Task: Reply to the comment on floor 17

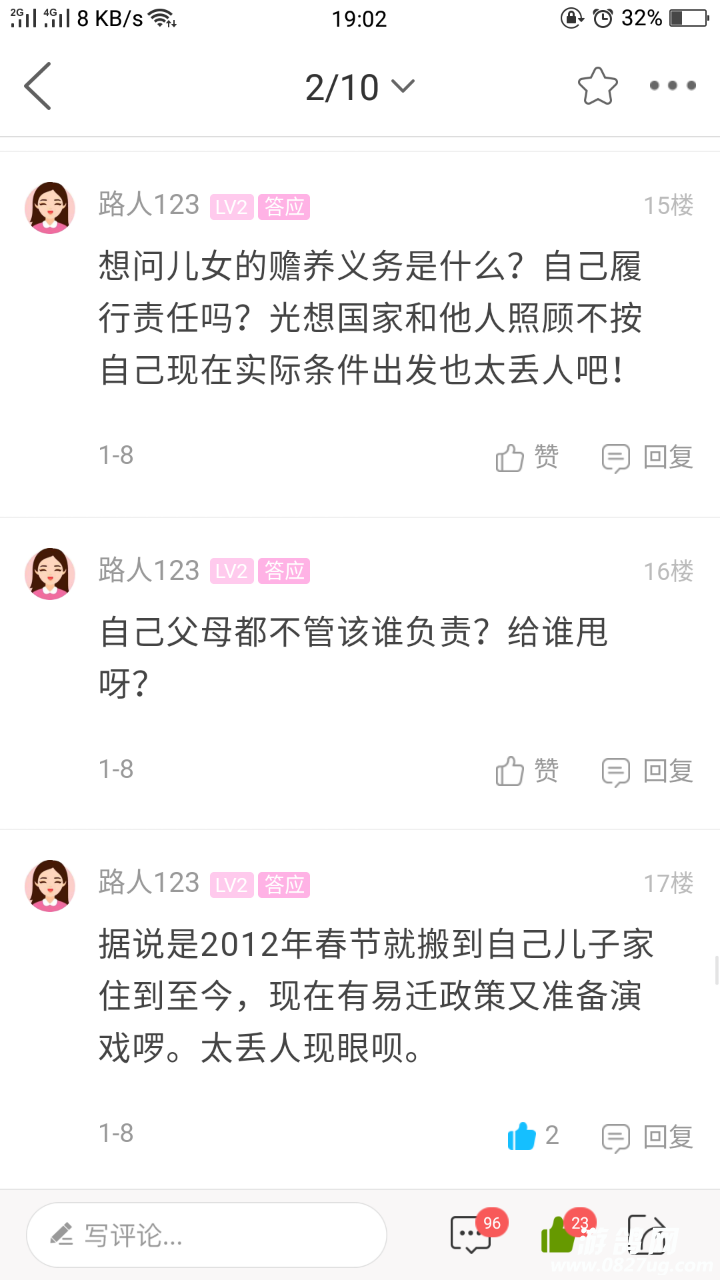Action: coord(648,1136)
